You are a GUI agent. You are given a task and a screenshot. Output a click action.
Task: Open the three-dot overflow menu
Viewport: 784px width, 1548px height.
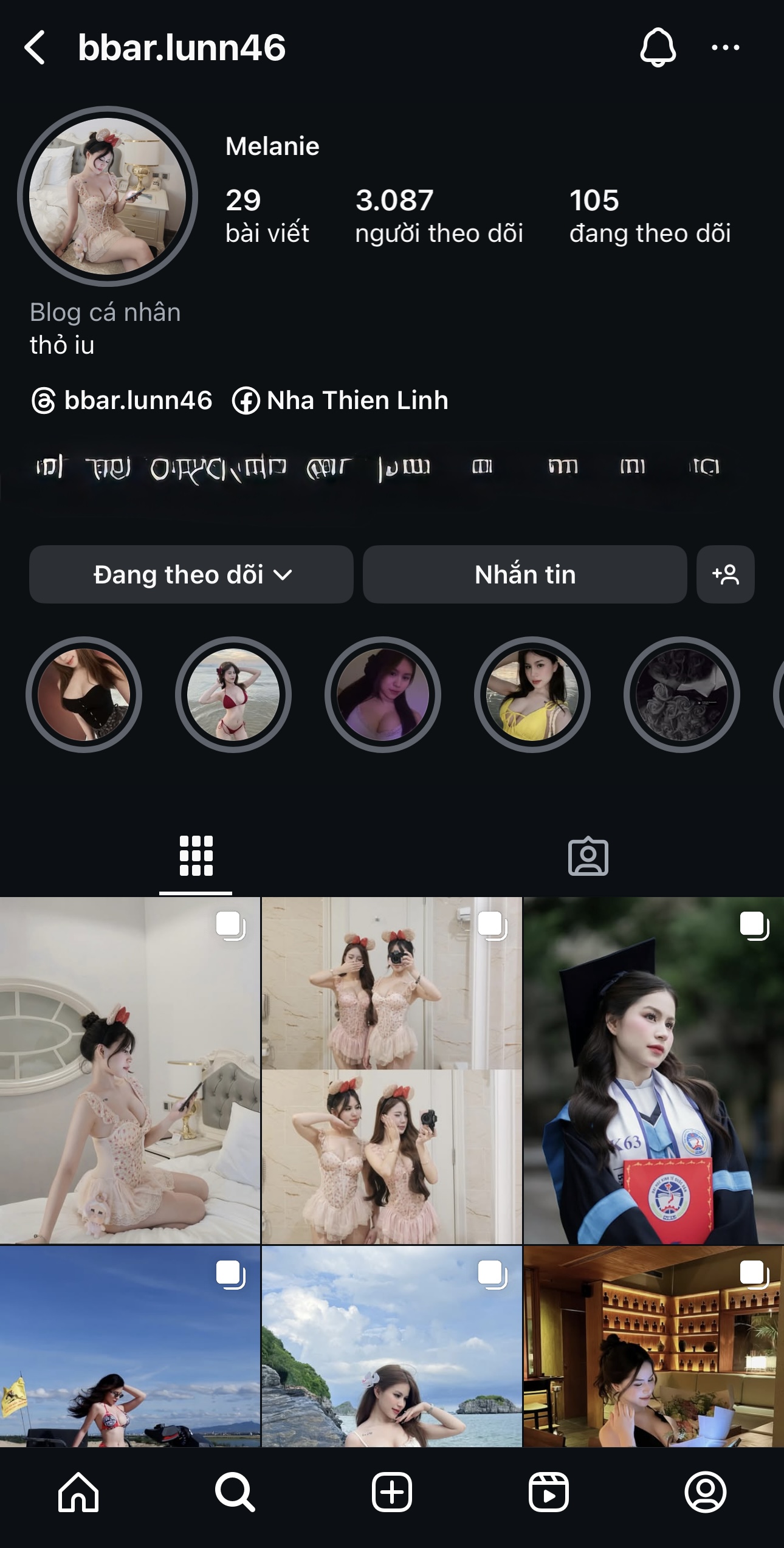[725, 47]
